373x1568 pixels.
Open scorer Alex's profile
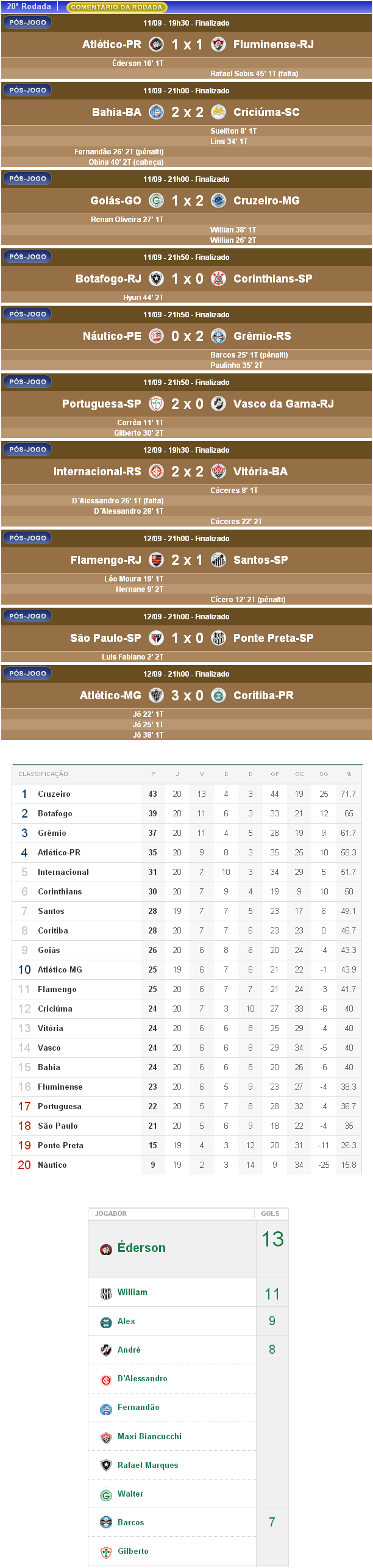pos(126,1321)
